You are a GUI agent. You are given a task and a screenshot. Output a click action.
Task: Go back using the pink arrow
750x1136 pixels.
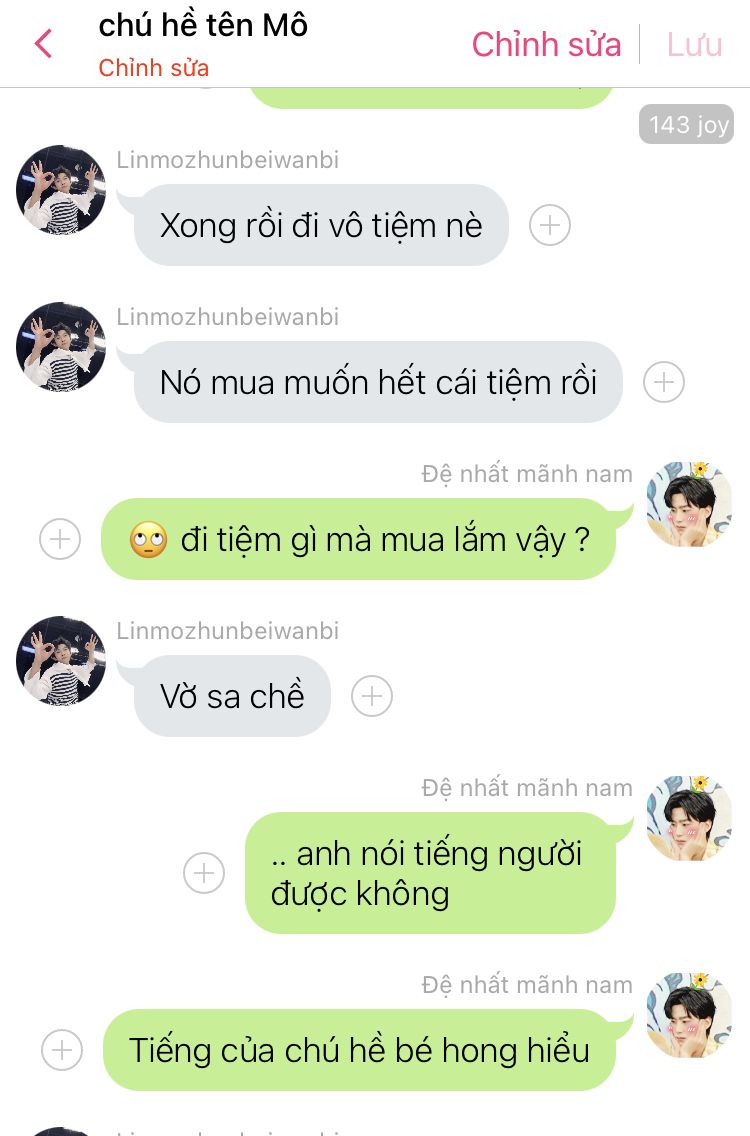43,44
